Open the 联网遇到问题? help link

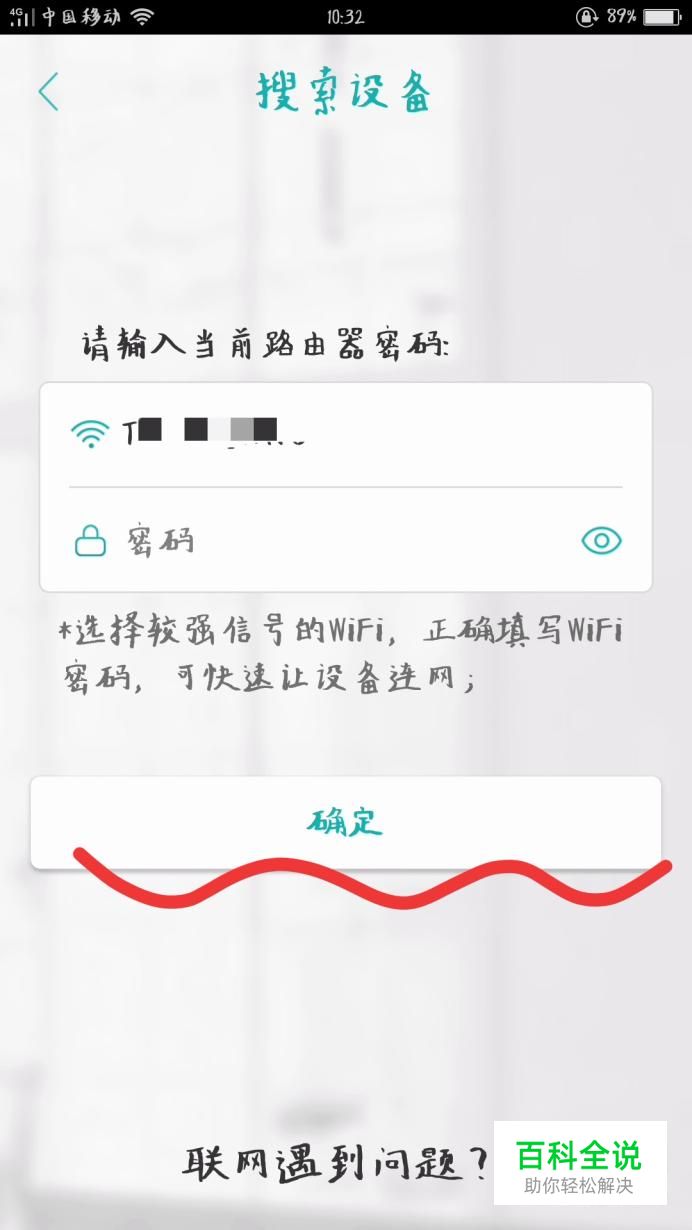coord(337,1162)
